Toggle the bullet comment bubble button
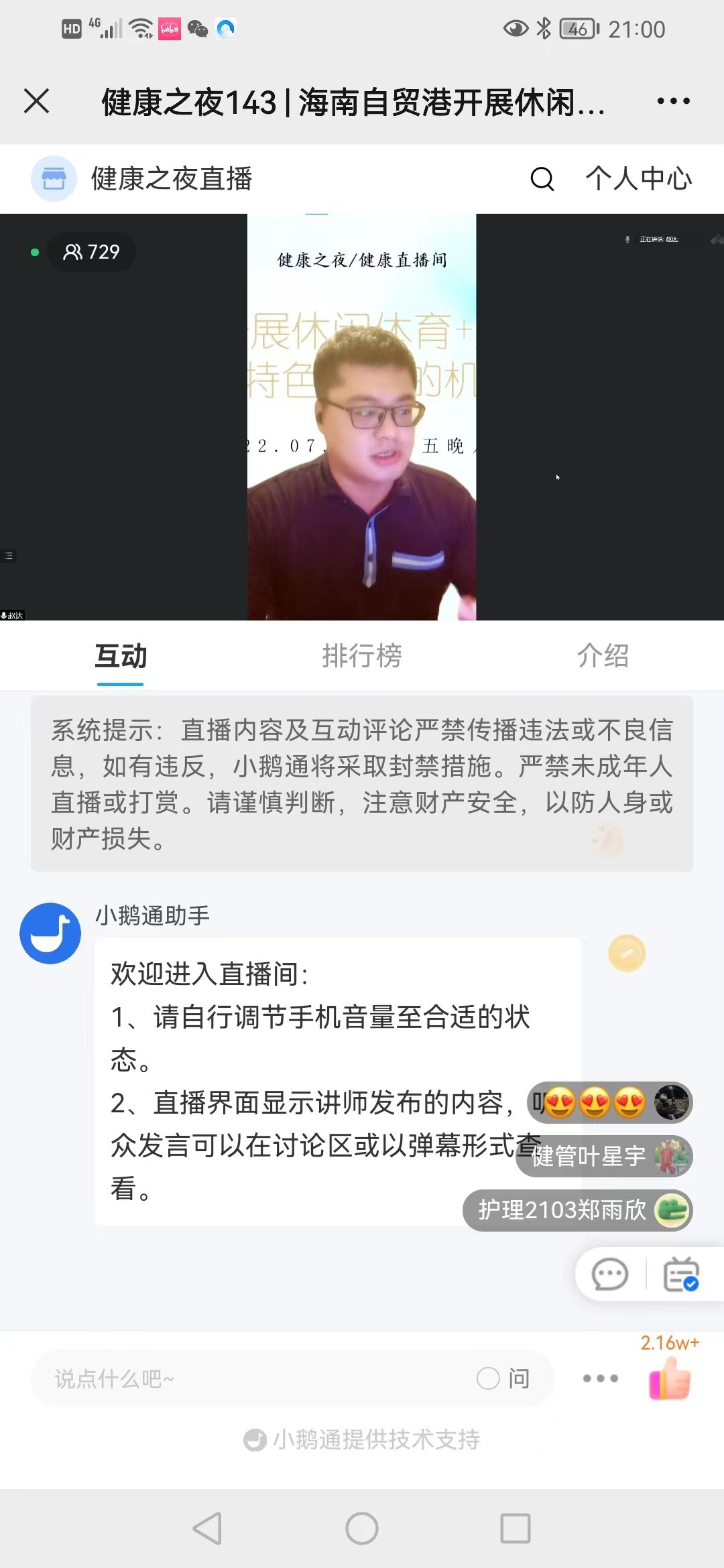 click(x=610, y=1274)
